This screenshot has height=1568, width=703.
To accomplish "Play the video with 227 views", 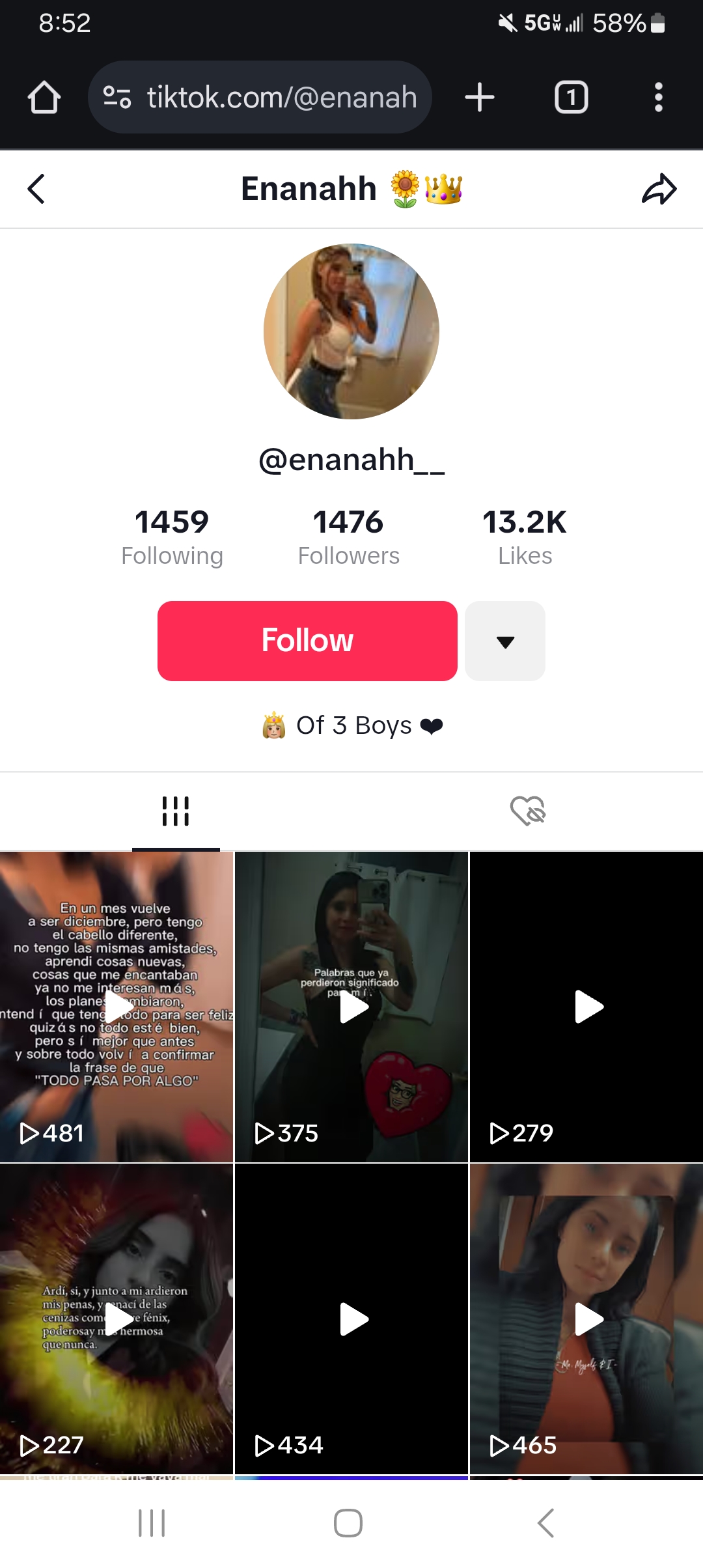I will coord(117,1319).
